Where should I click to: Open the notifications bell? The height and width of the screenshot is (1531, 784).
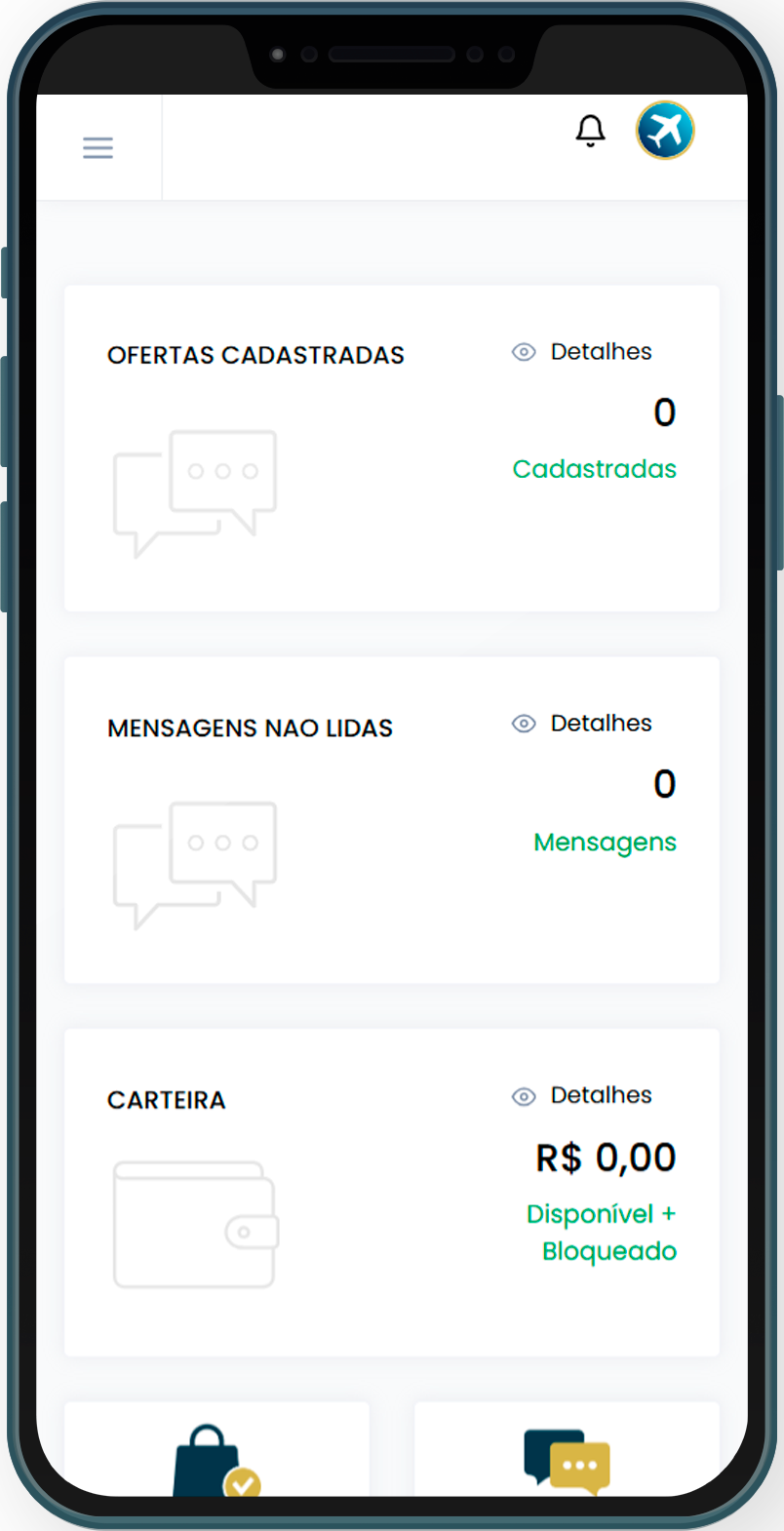coord(590,131)
